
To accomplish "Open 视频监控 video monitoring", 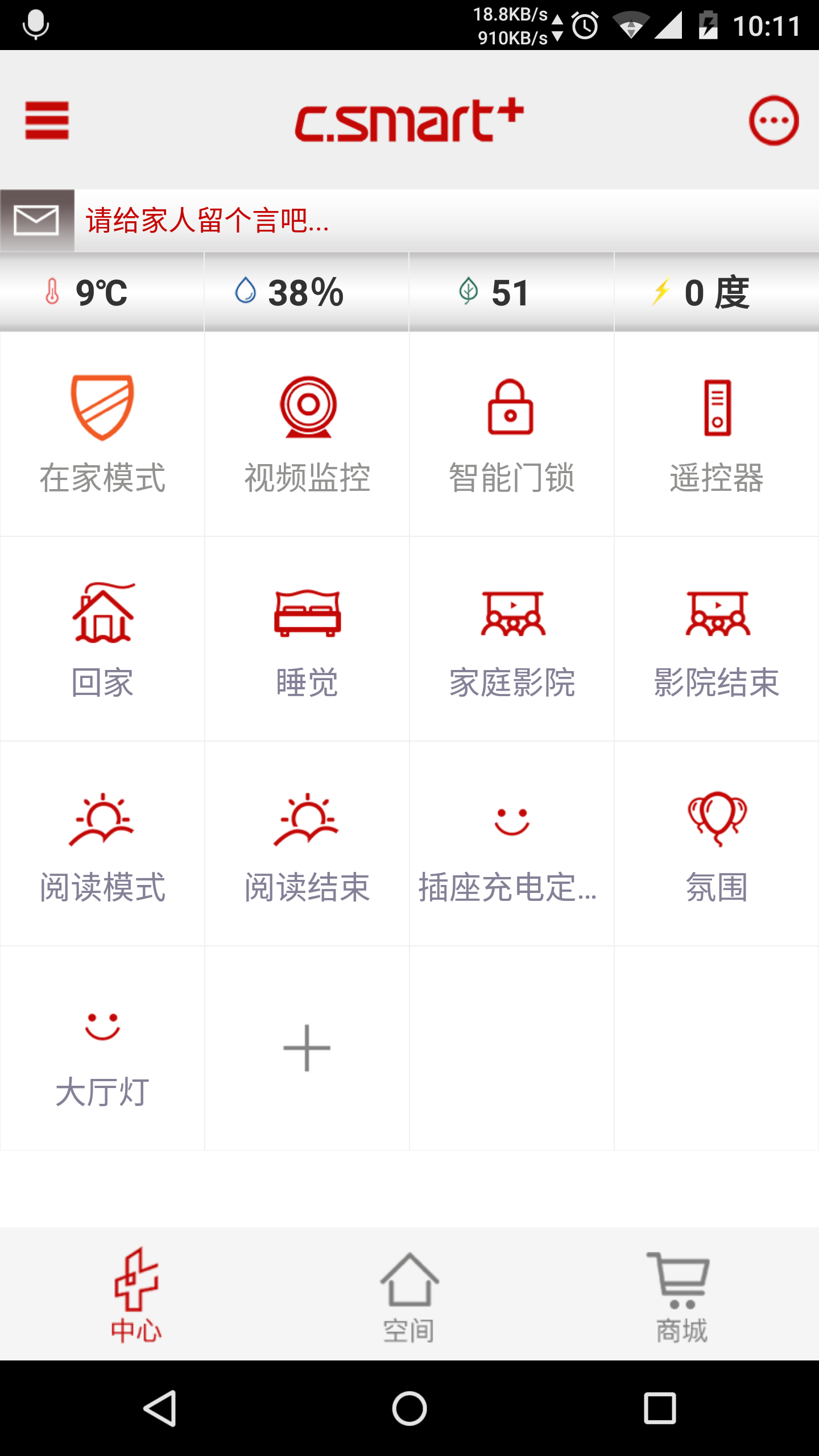I will click(x=307, y=435).
